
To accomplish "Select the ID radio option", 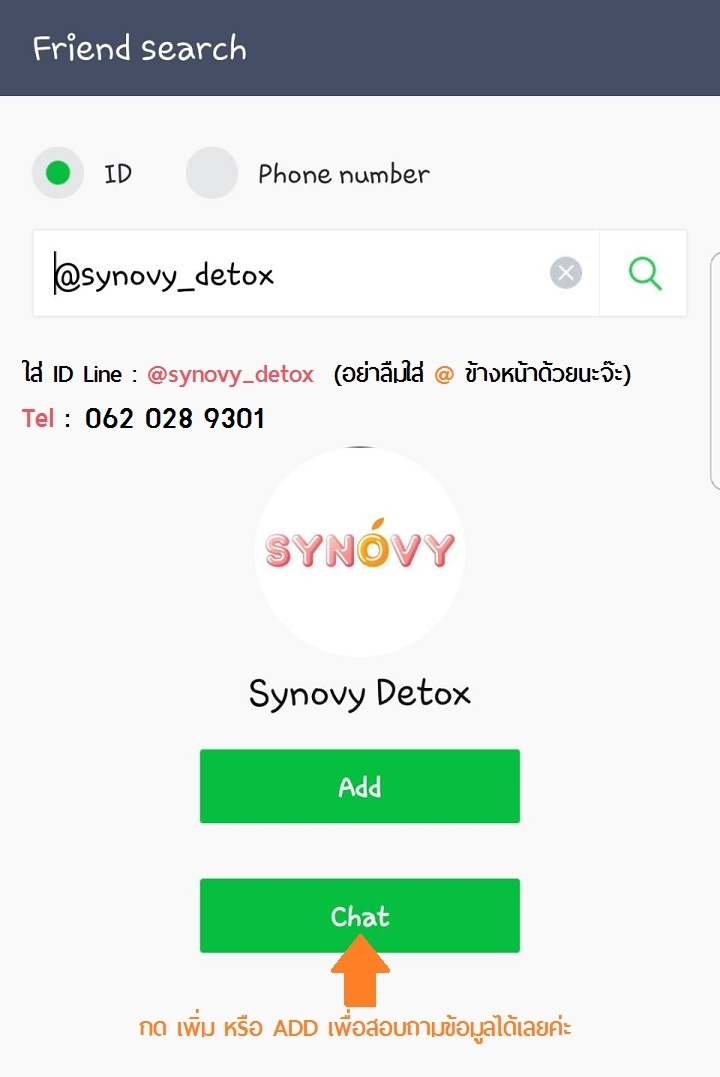I will (x=58, y=173).
